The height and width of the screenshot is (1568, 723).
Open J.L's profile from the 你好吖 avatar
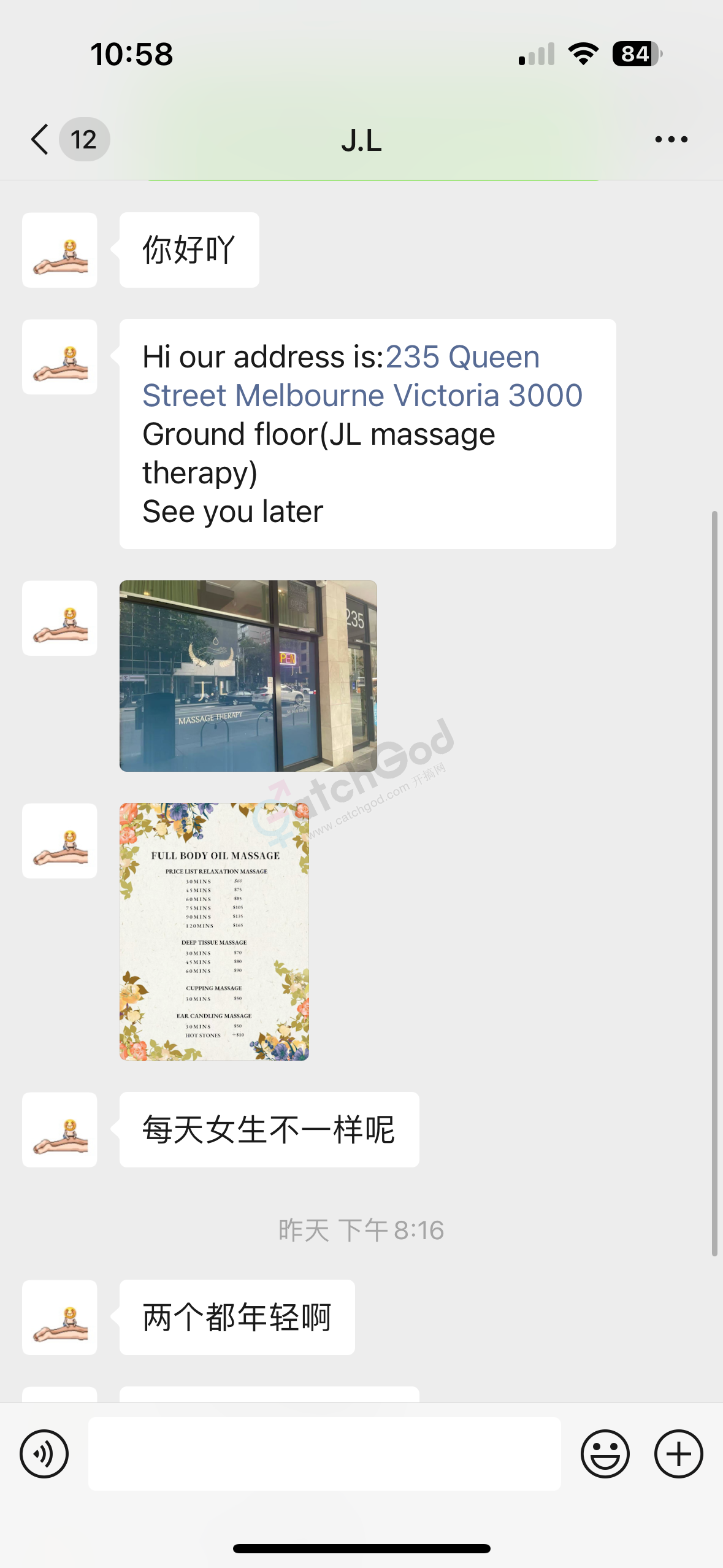click(x=59, y=250)
